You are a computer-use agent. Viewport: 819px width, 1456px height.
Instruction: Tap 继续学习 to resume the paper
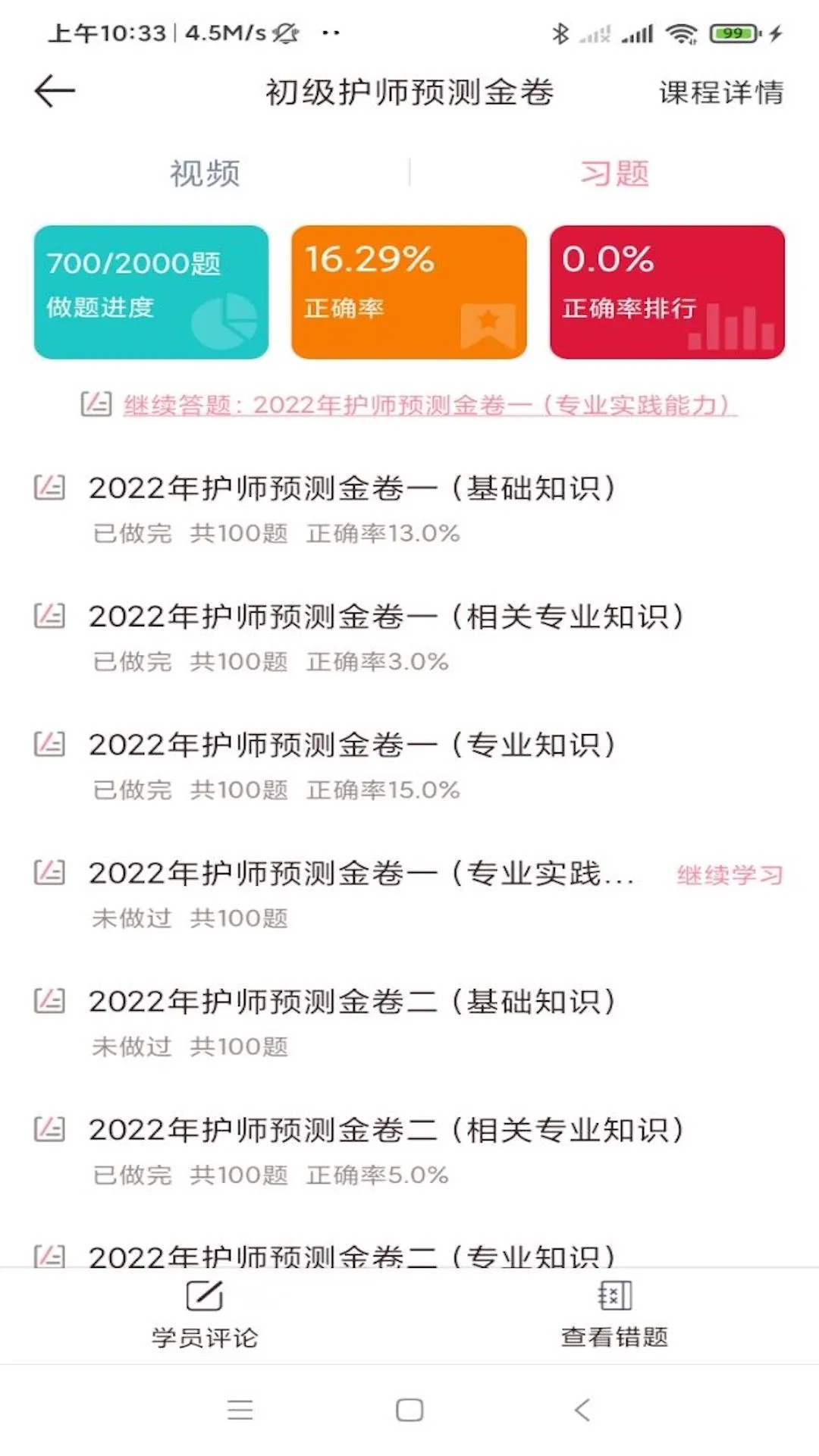coord(730,874)
